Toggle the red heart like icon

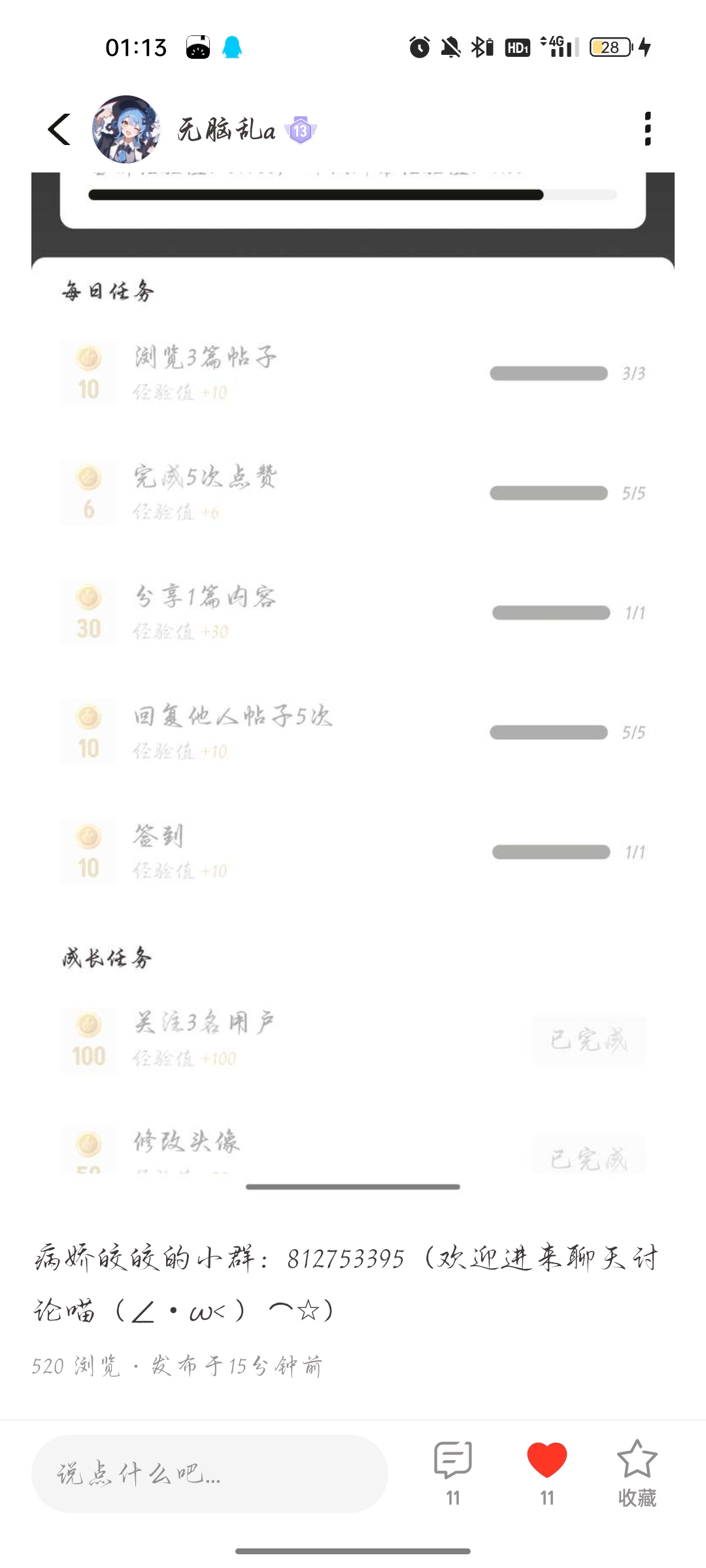[x=547, y=1473]
